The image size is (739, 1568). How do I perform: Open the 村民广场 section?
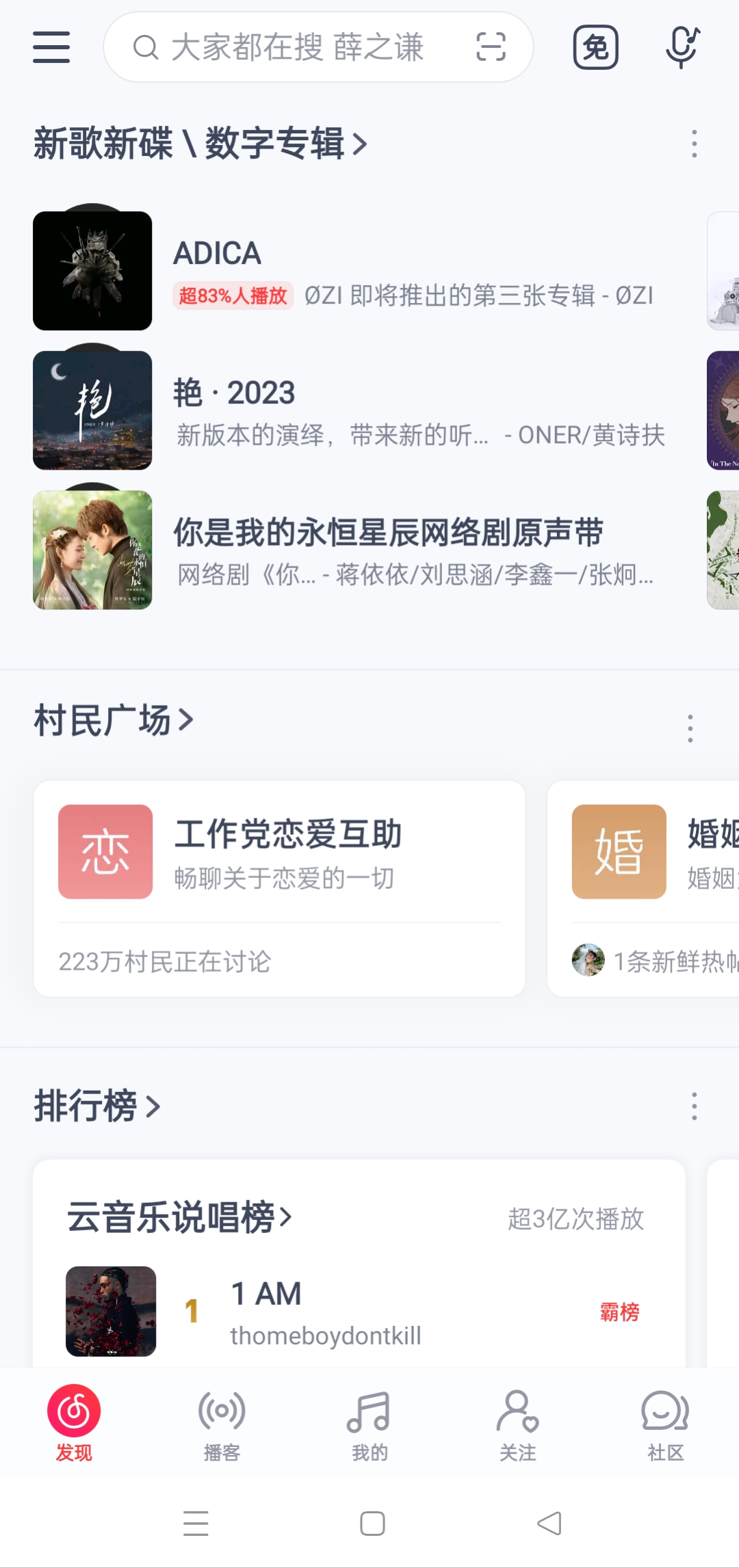click(114, 720)
